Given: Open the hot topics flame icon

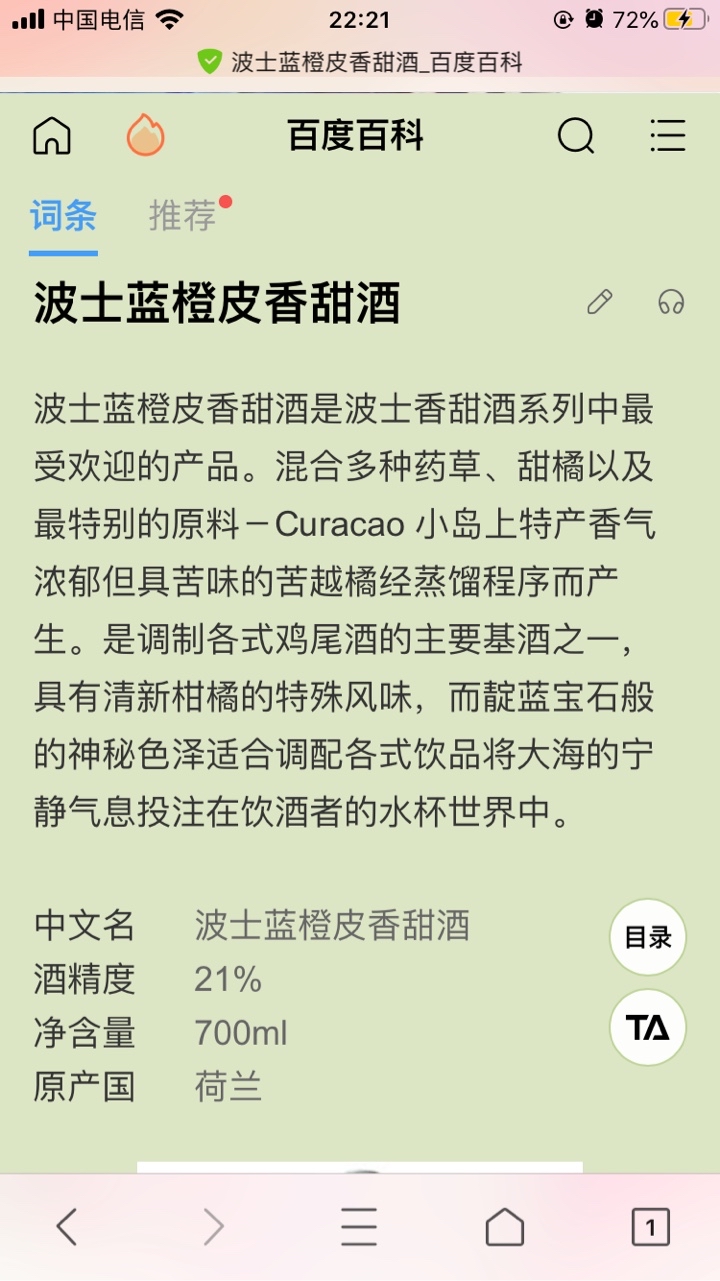Looking at the screenshot, I should click(x=146, y=136).
